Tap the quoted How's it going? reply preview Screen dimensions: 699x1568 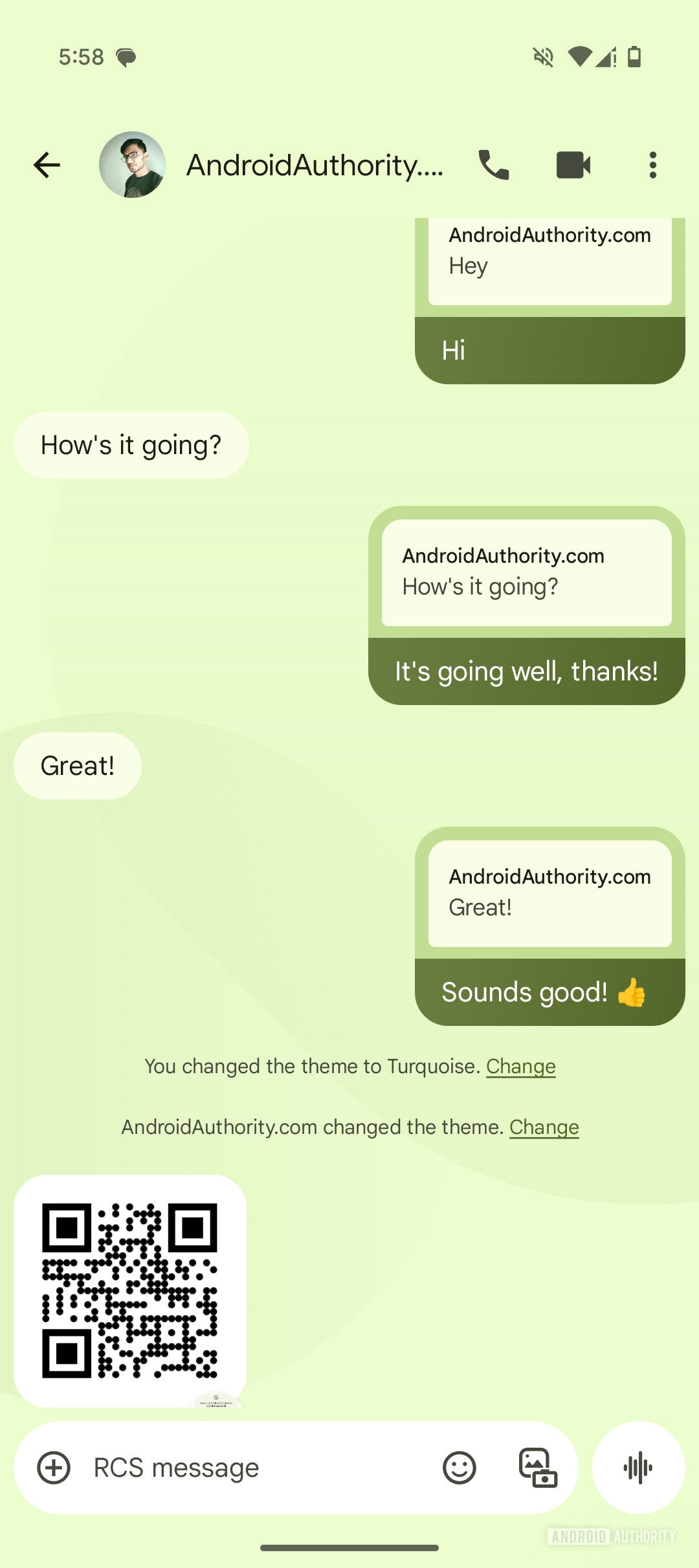click(x=526, y=572)
